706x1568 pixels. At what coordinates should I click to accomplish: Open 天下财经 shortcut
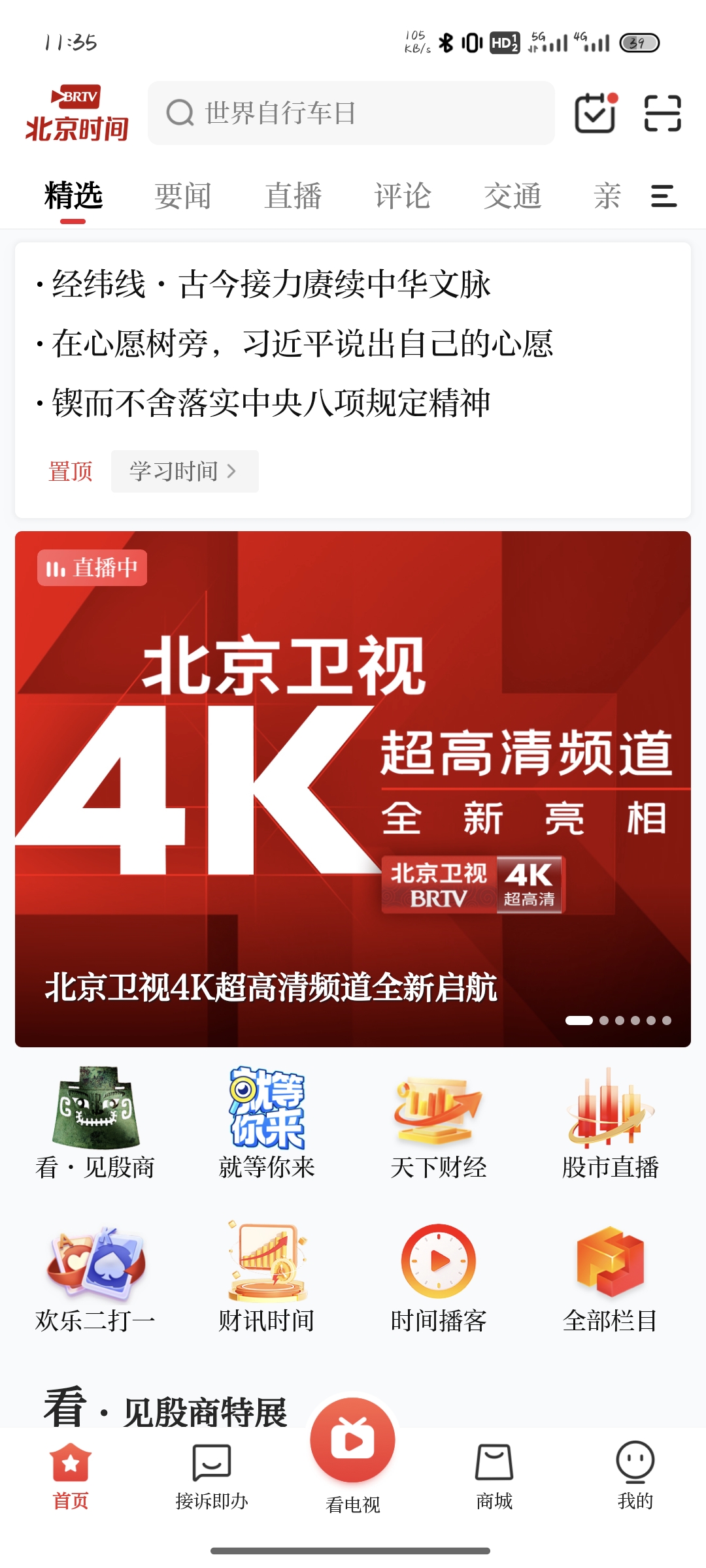click(439, 1124)
